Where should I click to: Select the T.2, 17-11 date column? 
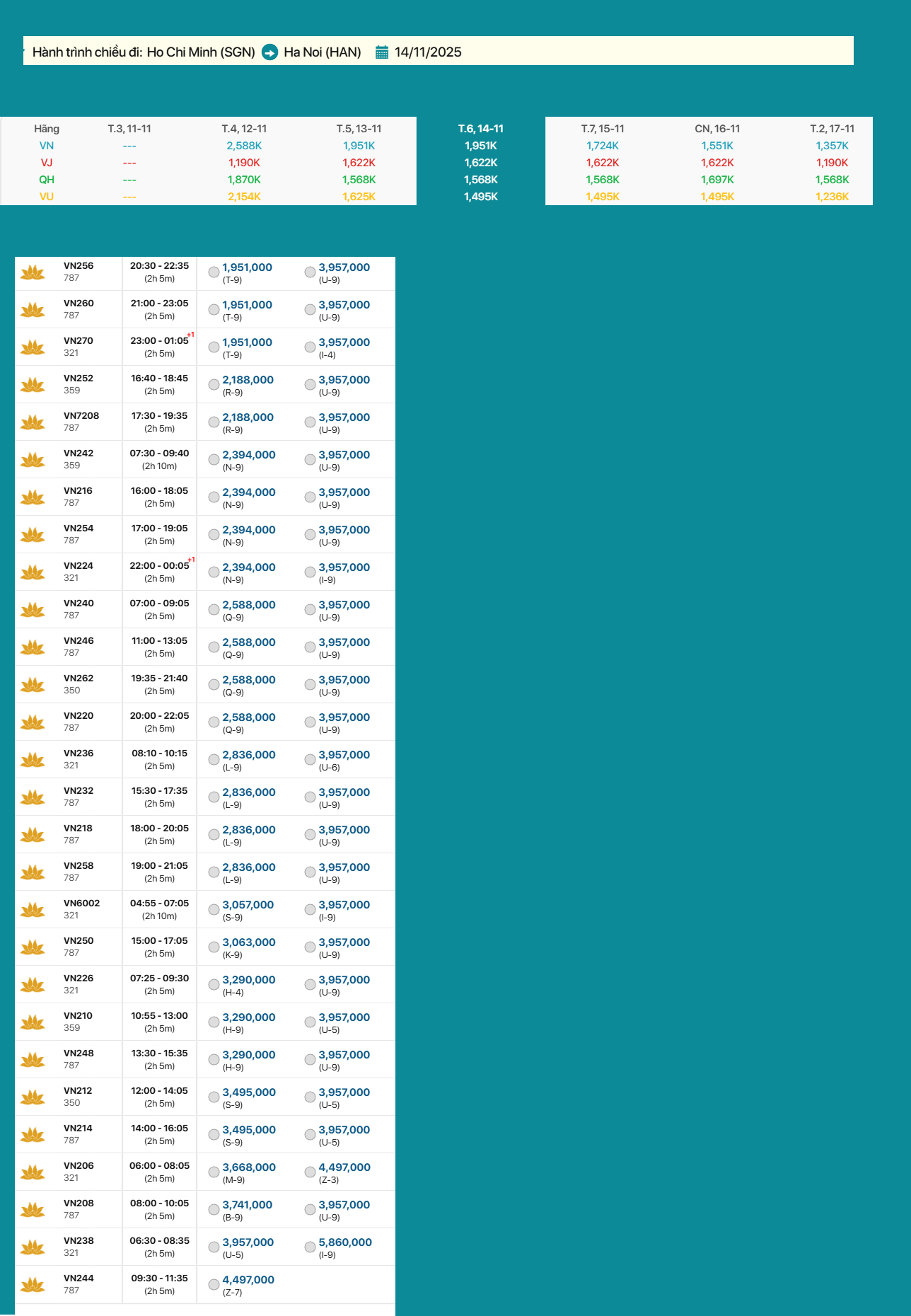[832, 129]
